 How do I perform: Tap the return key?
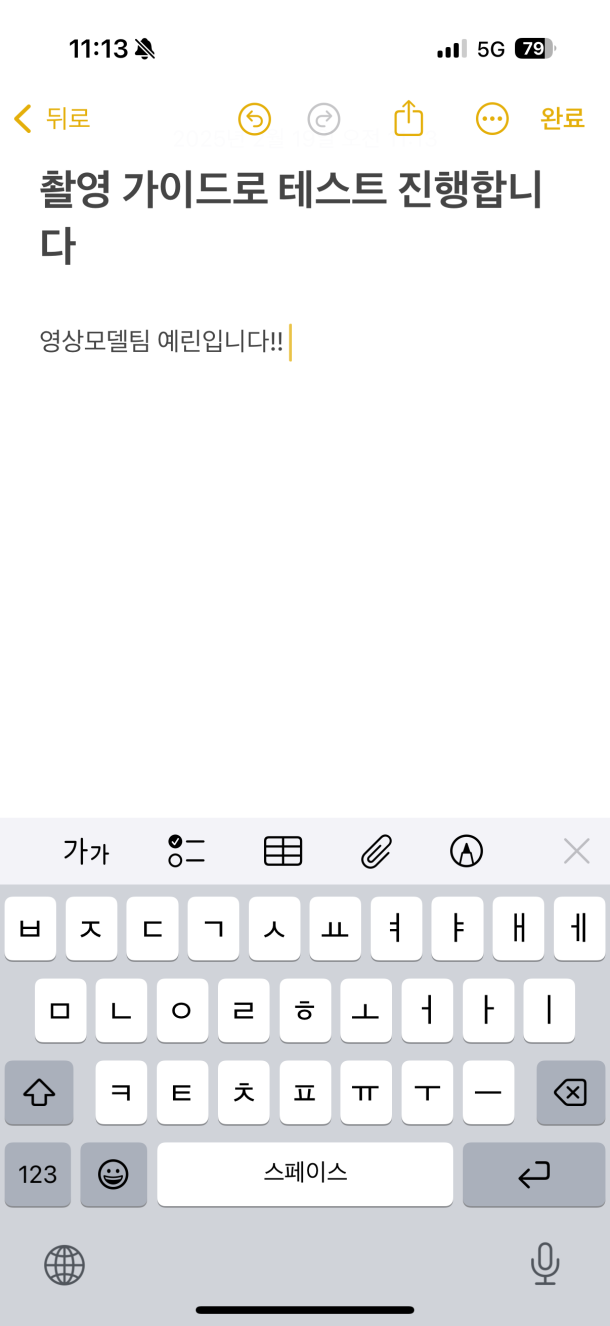pos(533,1174)
